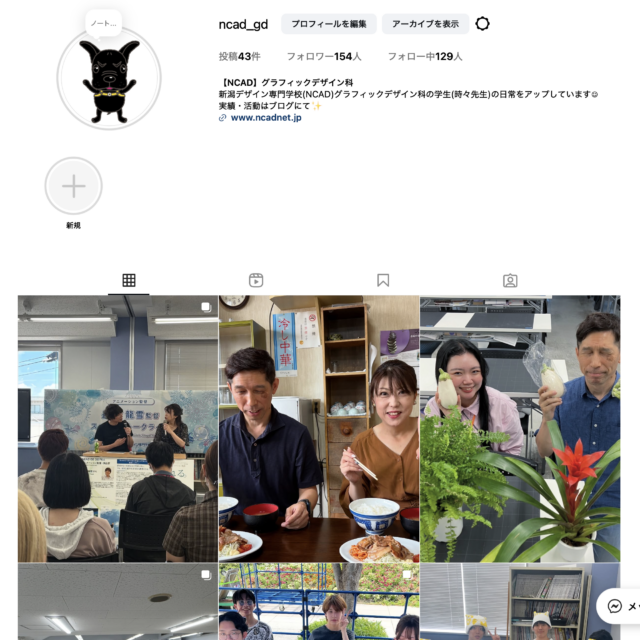Switch to the saved bookmarks tab

(383, 281)
